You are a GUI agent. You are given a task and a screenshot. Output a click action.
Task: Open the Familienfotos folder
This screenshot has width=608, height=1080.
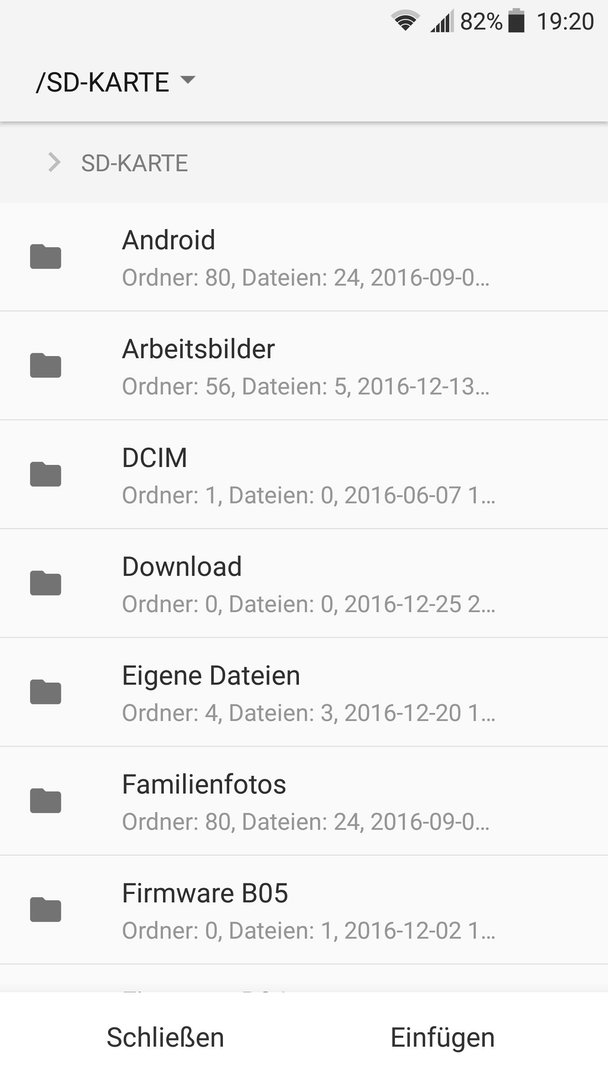coord(304,801)
